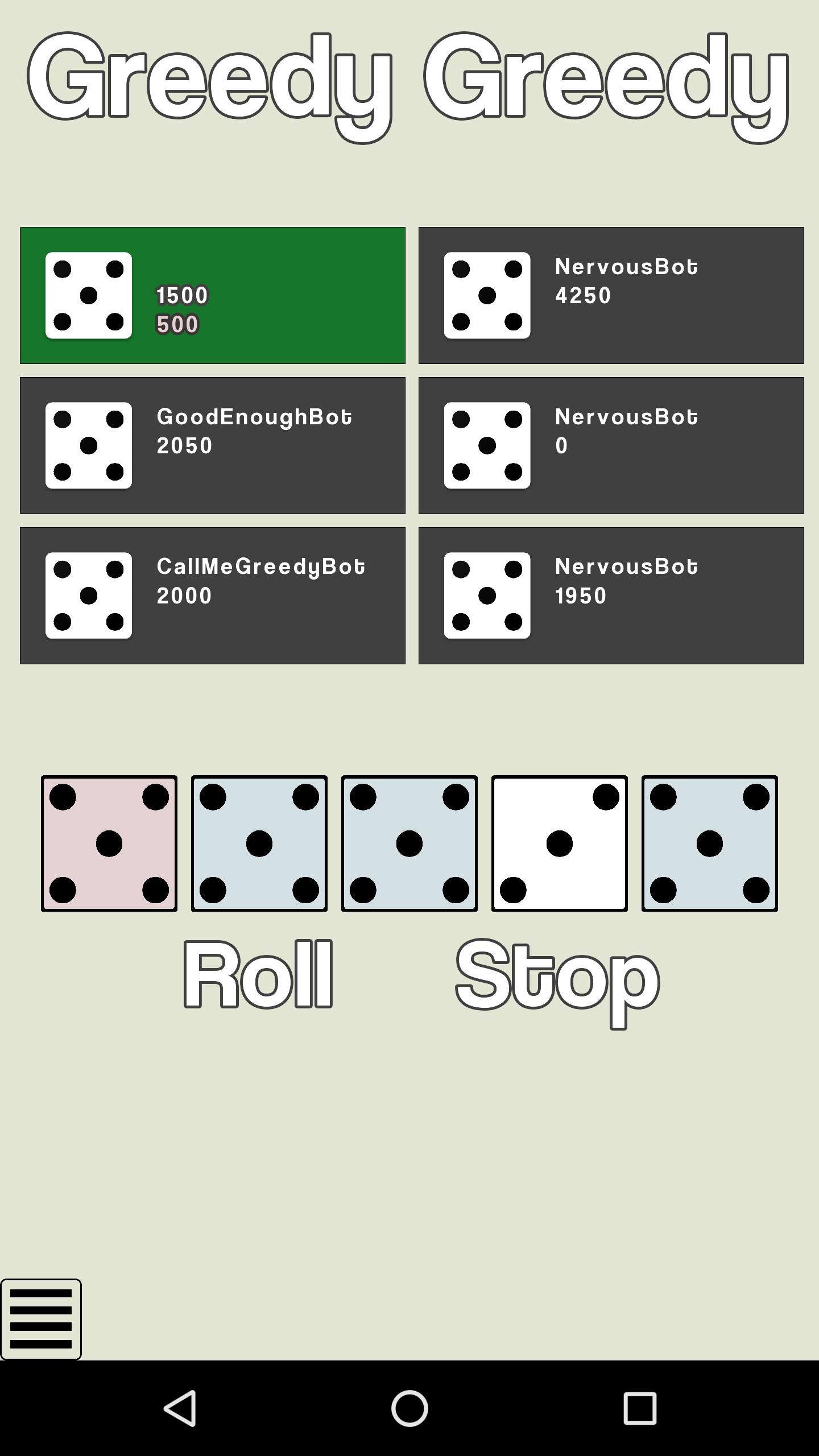Select the white die showing three
The height and width of the screenshot is (1456, 819).
pyautogui.click(x=559, y=843)
